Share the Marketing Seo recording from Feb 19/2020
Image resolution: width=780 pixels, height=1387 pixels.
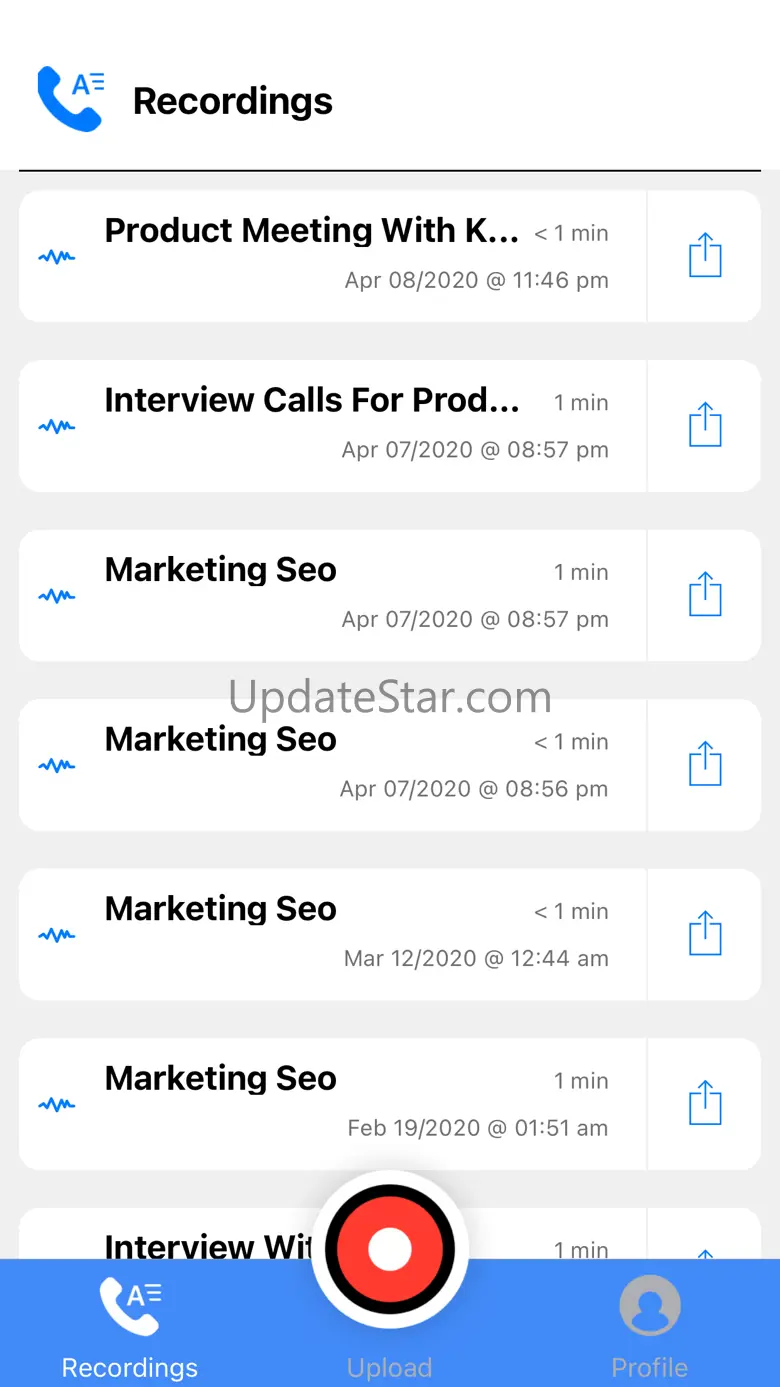tap(705, 1103)
